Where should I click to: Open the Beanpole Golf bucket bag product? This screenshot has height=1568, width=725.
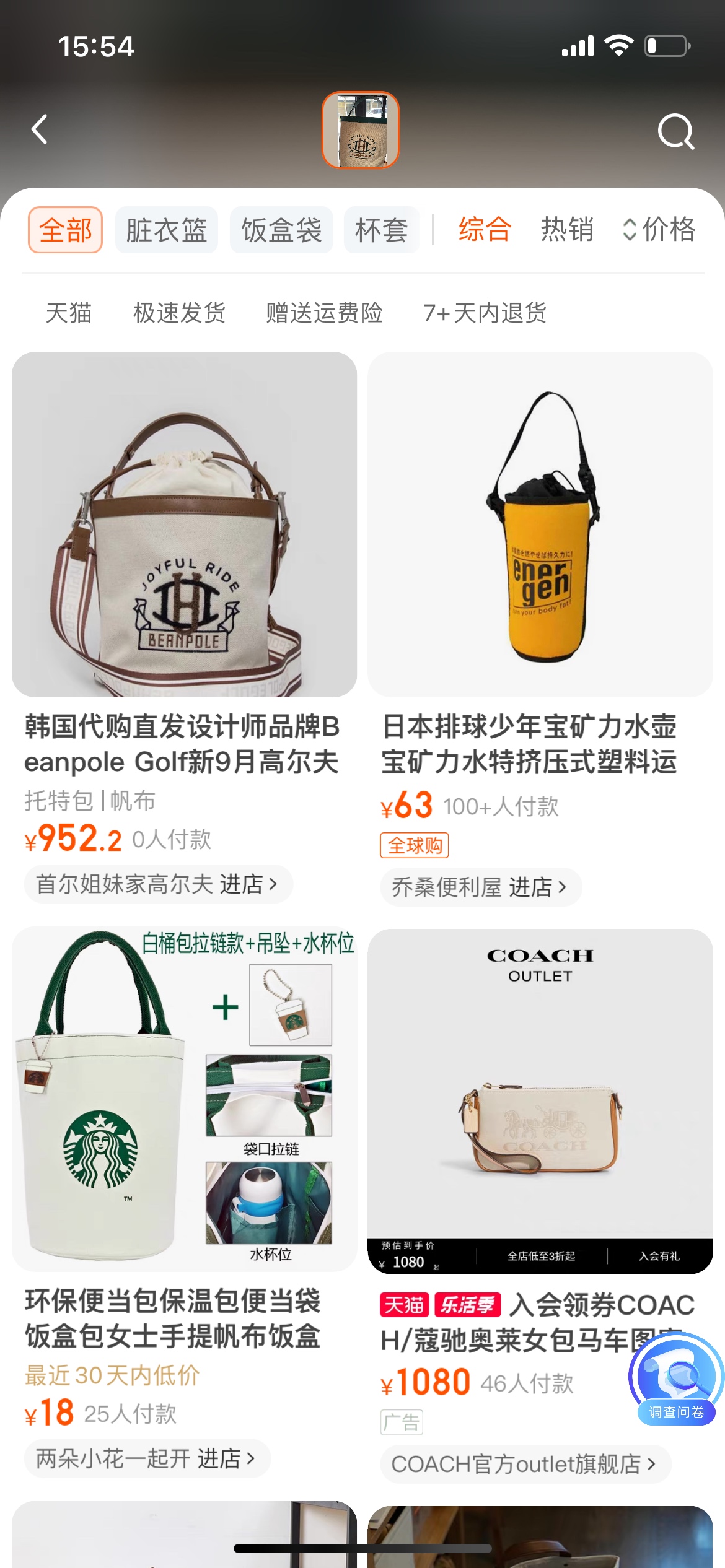point(184,525)
